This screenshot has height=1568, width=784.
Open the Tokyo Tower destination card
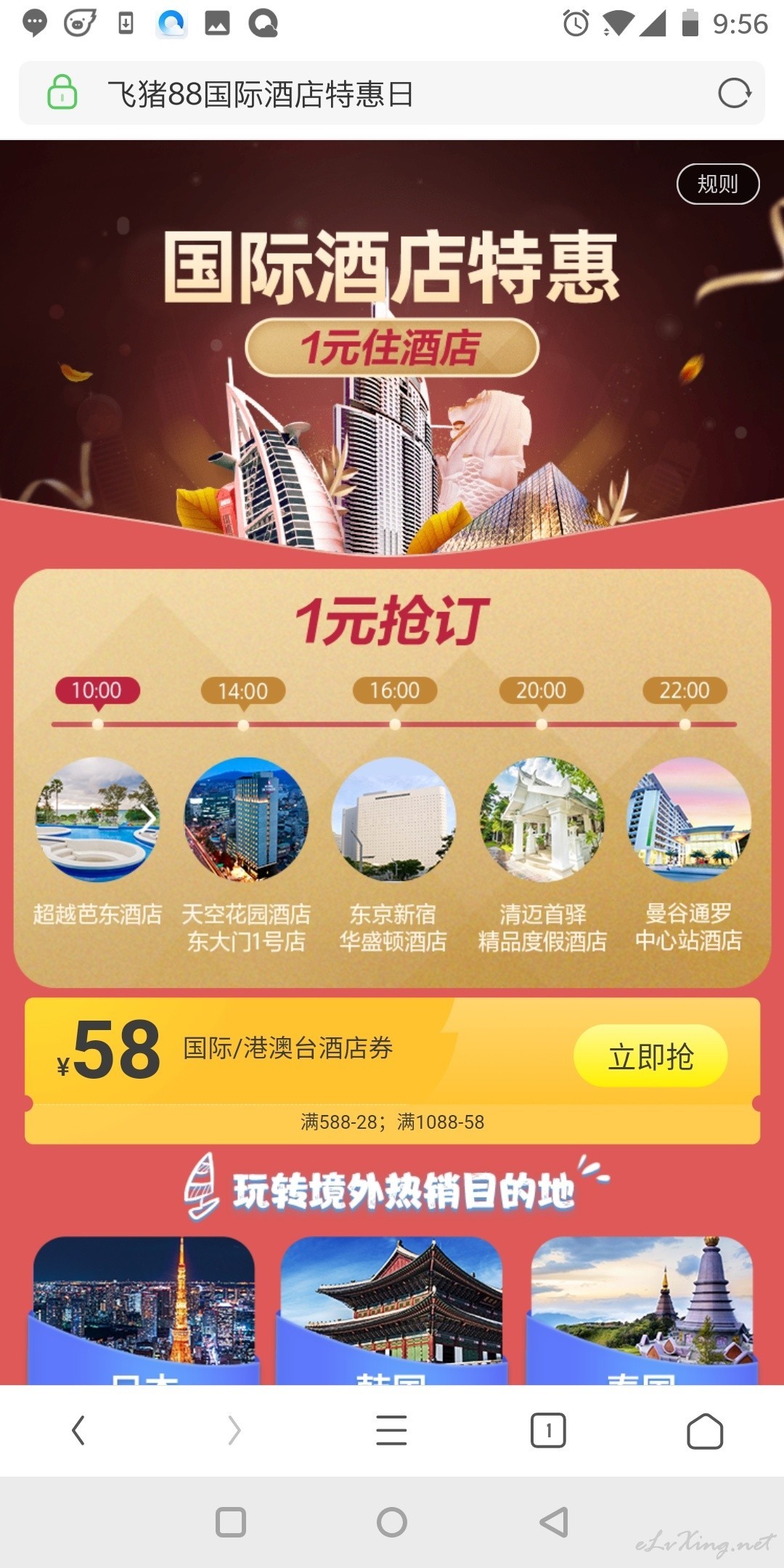[x=144, y=1307]
